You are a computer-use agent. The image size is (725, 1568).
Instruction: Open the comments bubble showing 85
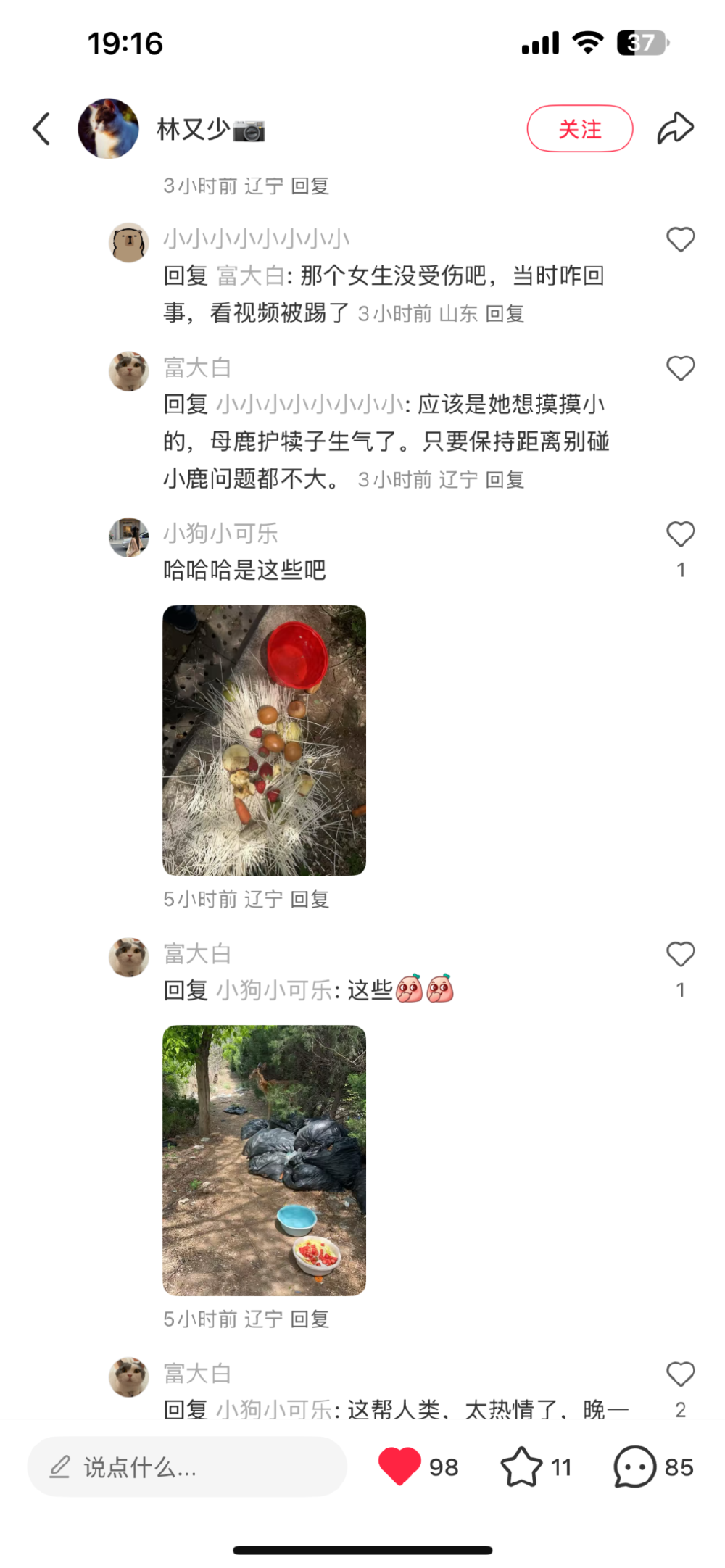(x=634, y=1467)
